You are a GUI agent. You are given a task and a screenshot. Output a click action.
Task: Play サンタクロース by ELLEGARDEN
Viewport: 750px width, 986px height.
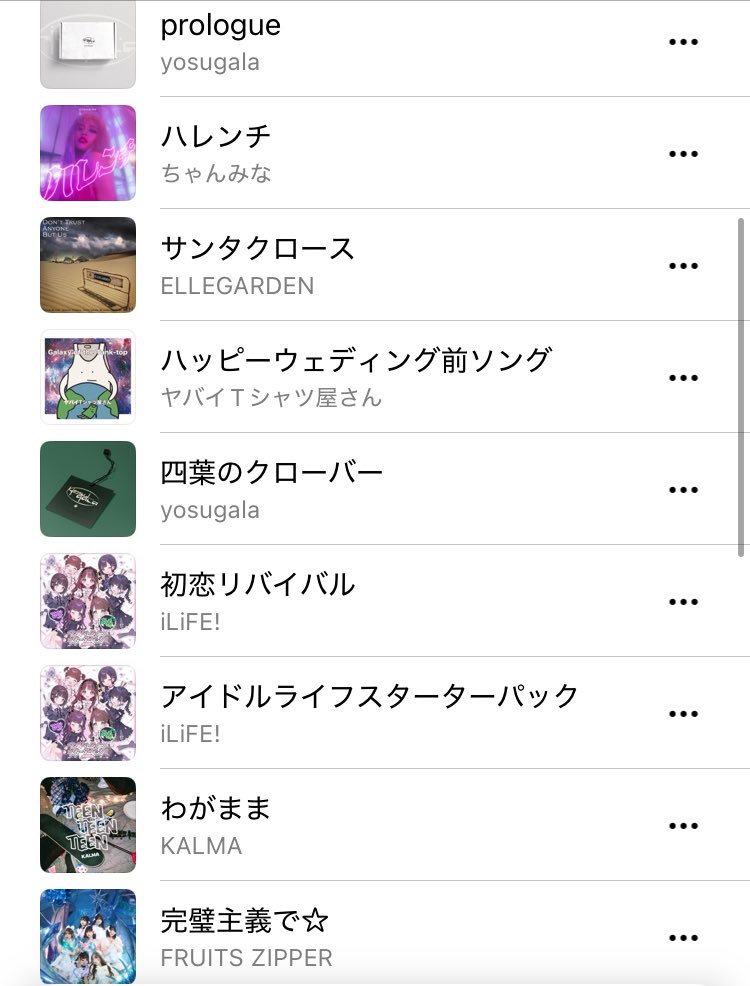coord(258,248)
